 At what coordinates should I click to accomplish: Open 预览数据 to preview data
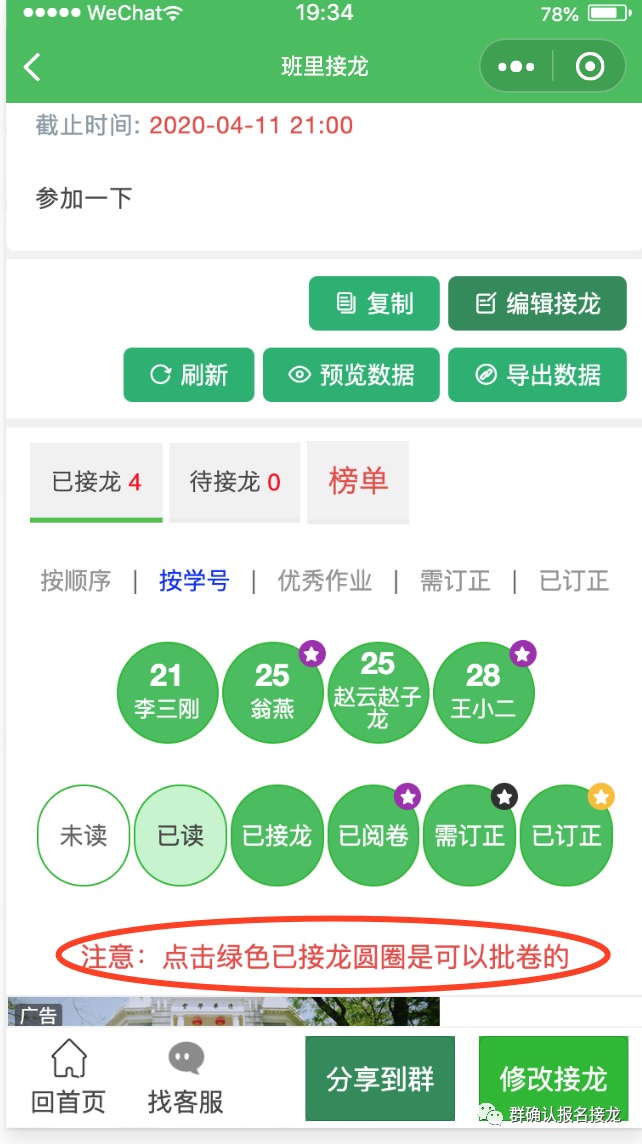click(x=351, y=375)
